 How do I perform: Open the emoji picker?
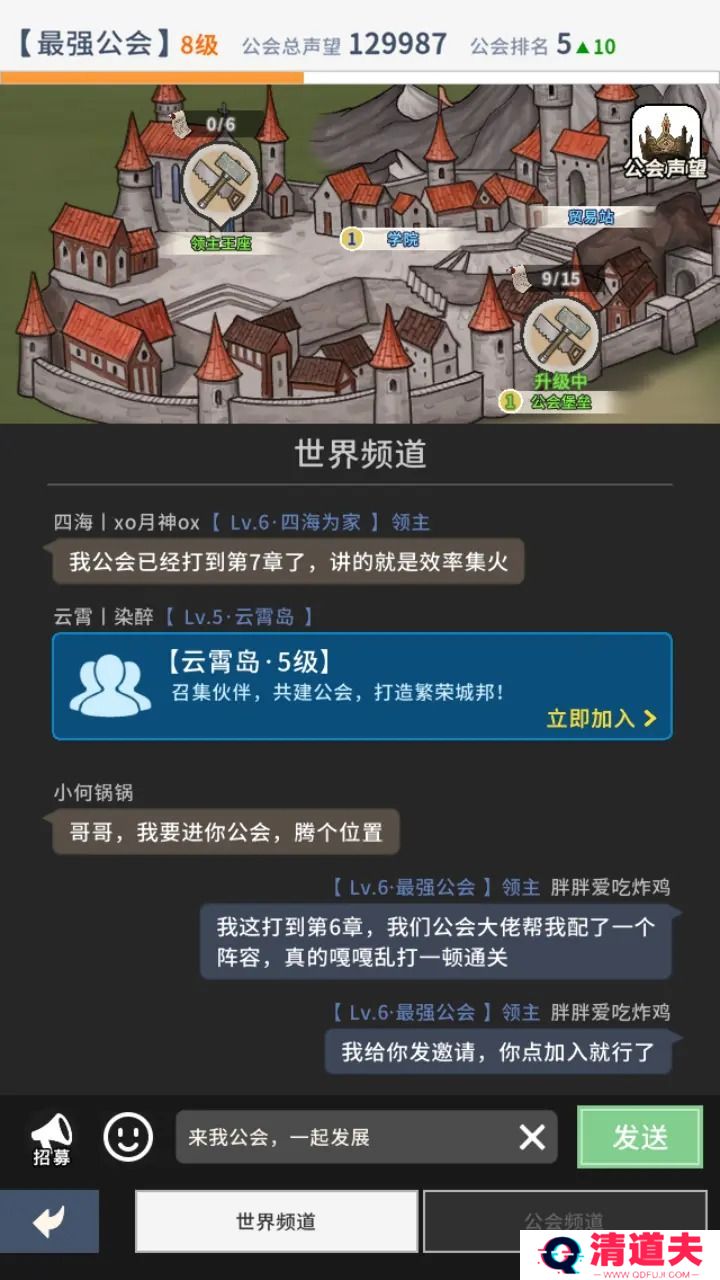coord(128,1137)
